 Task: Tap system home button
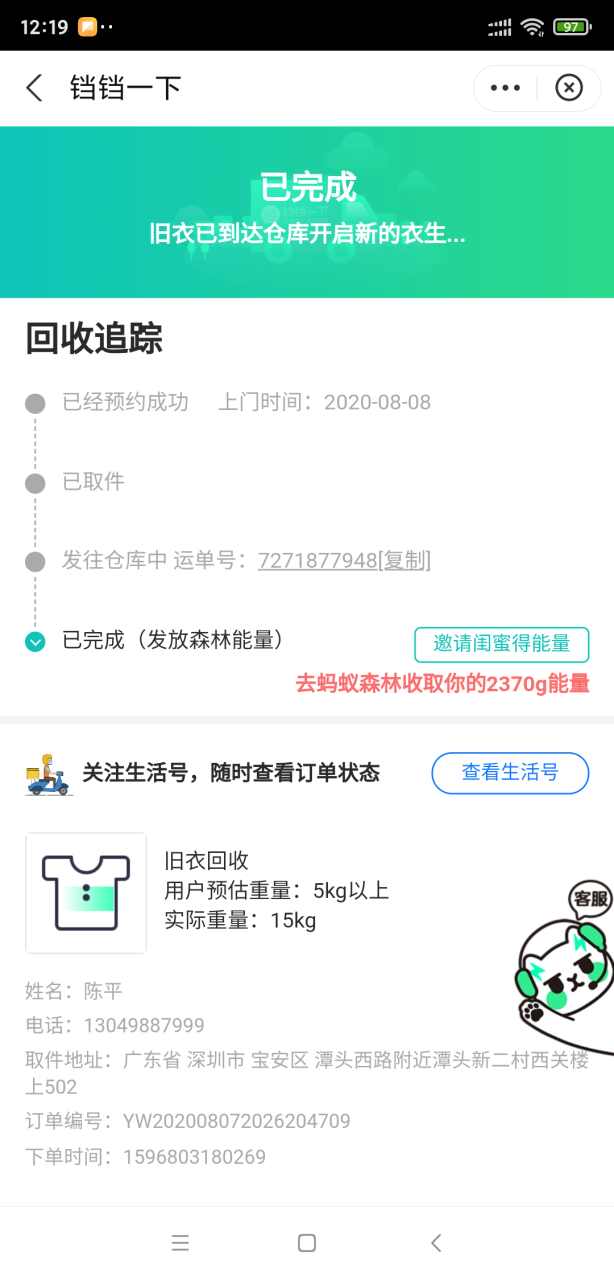tap(307, 1243)
